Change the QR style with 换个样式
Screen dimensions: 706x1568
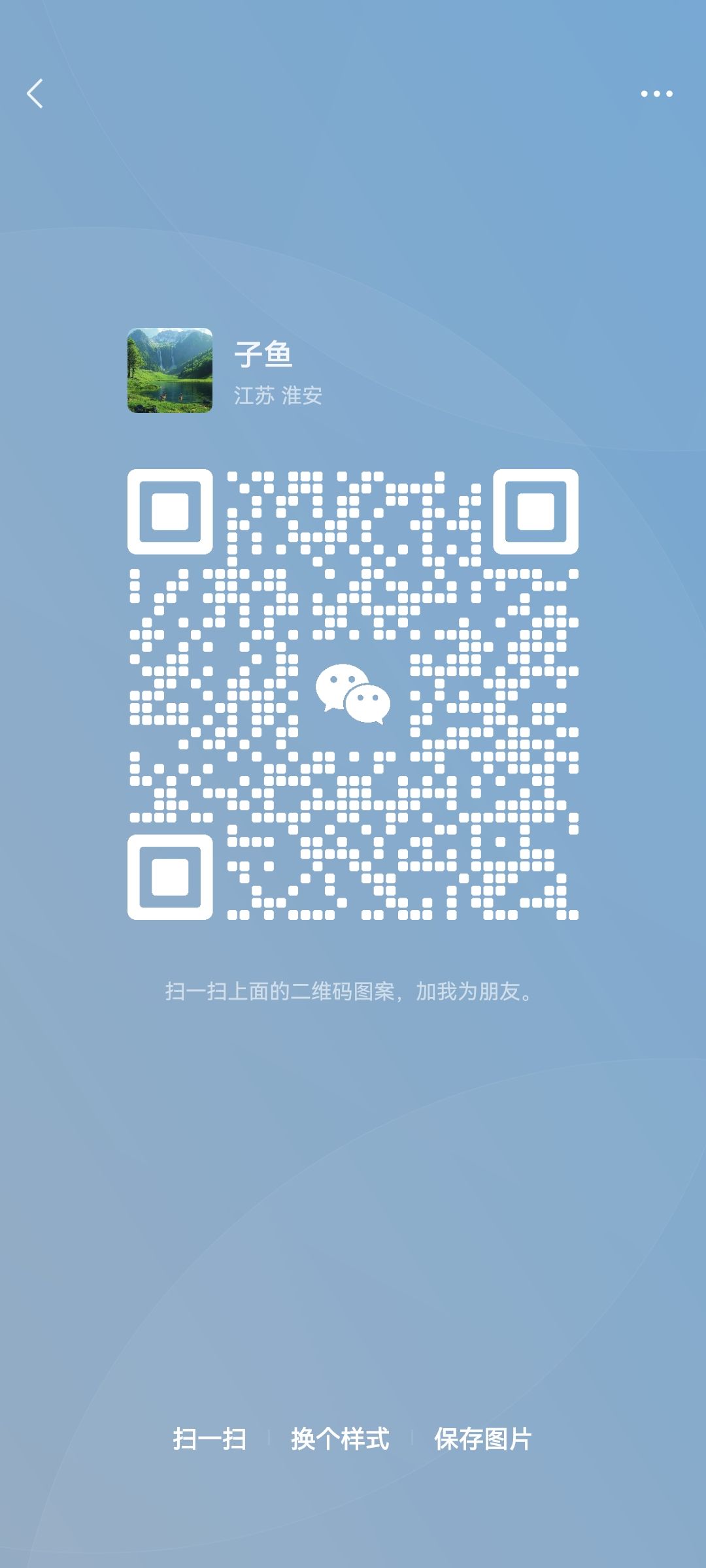[x=340, y=1439]
